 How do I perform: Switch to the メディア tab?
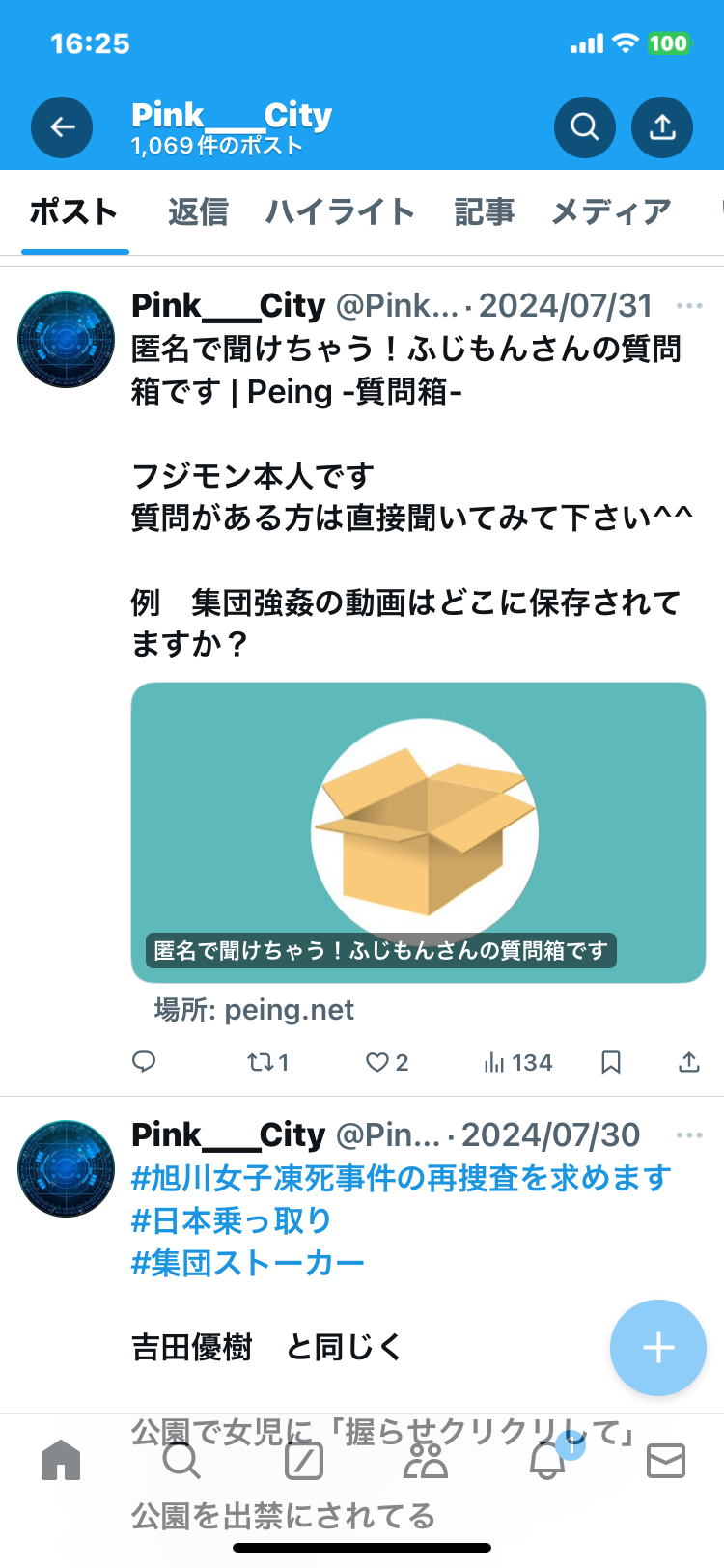click(x=611, y=211)
